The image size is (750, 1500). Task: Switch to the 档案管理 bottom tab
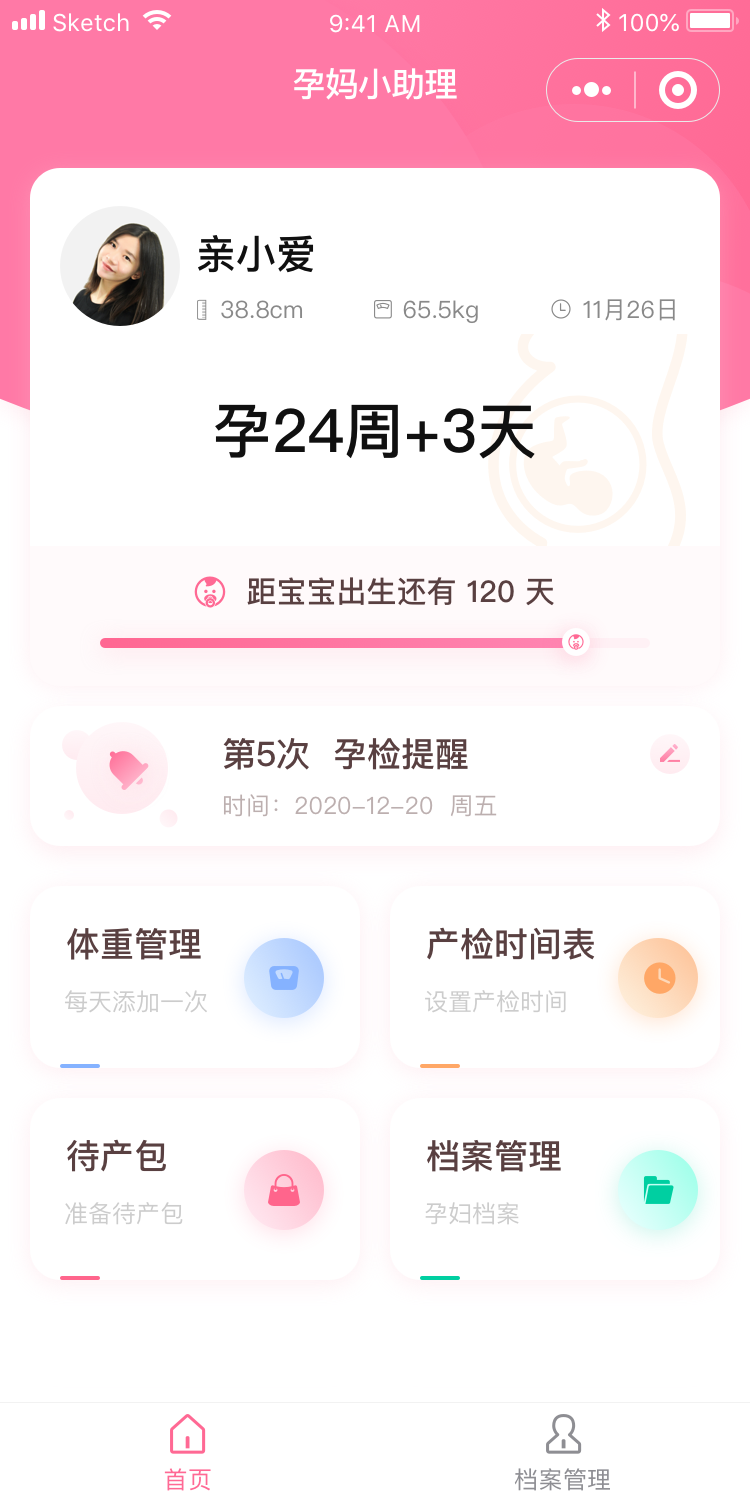(x=563, y=1452)
